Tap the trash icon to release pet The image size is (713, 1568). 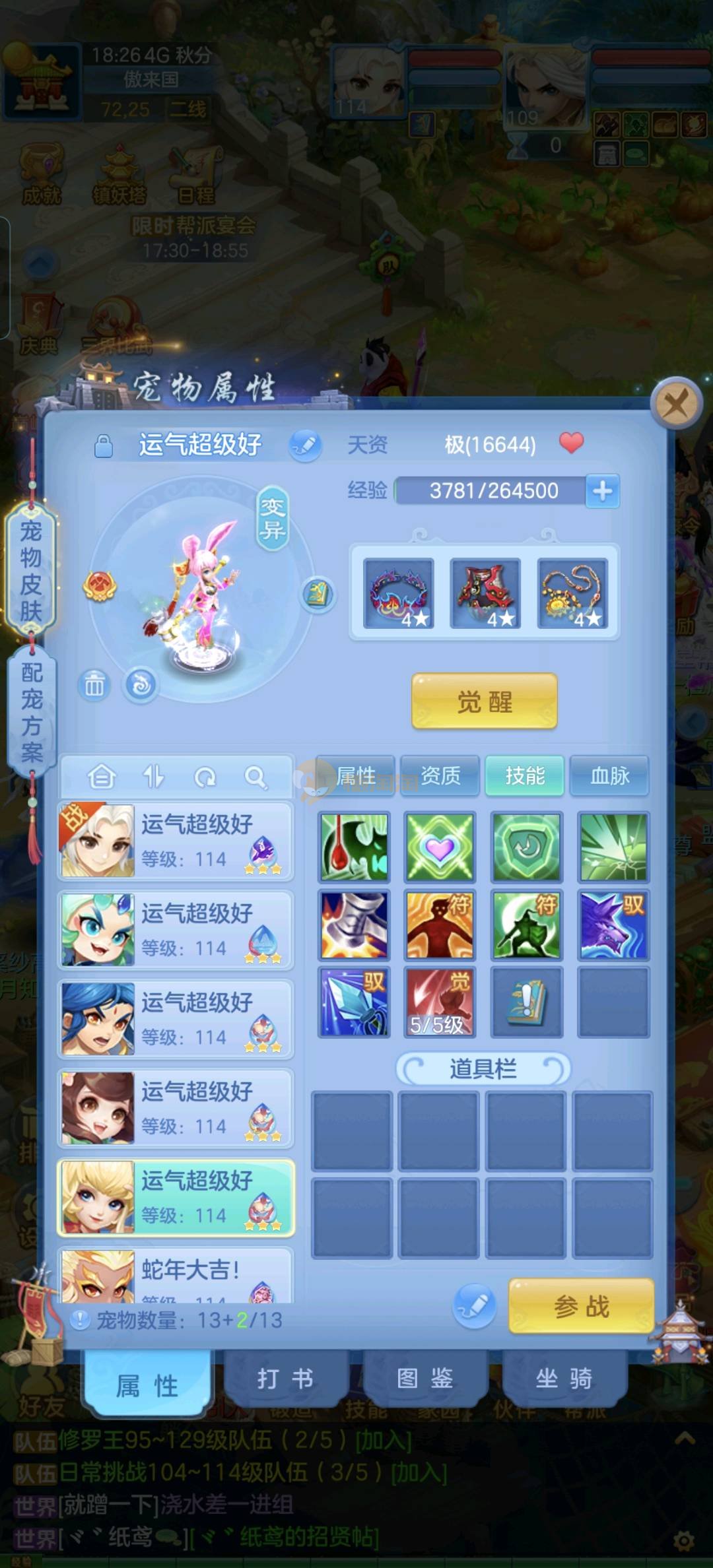click(94, 685)
